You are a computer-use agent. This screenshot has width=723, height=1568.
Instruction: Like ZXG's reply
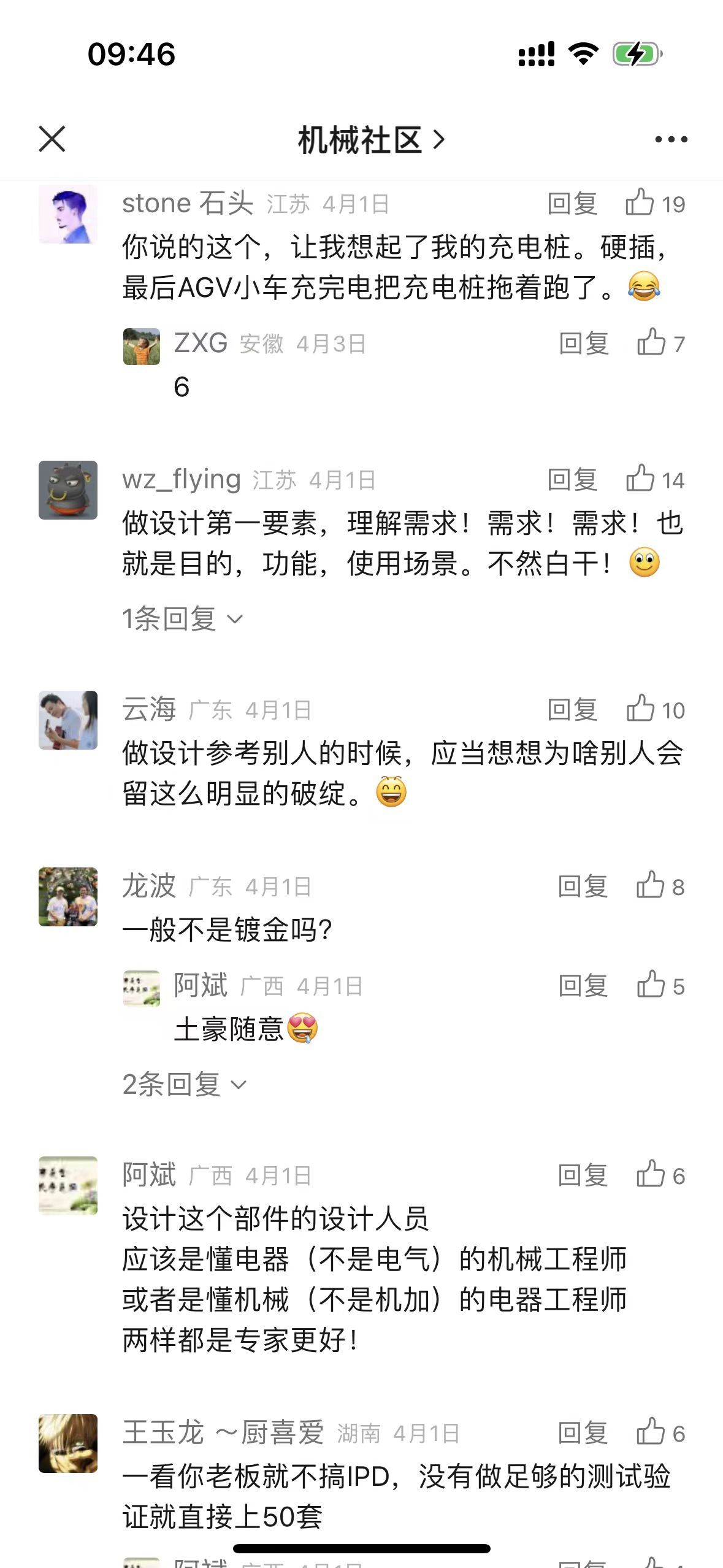click(x=651, y=343)
